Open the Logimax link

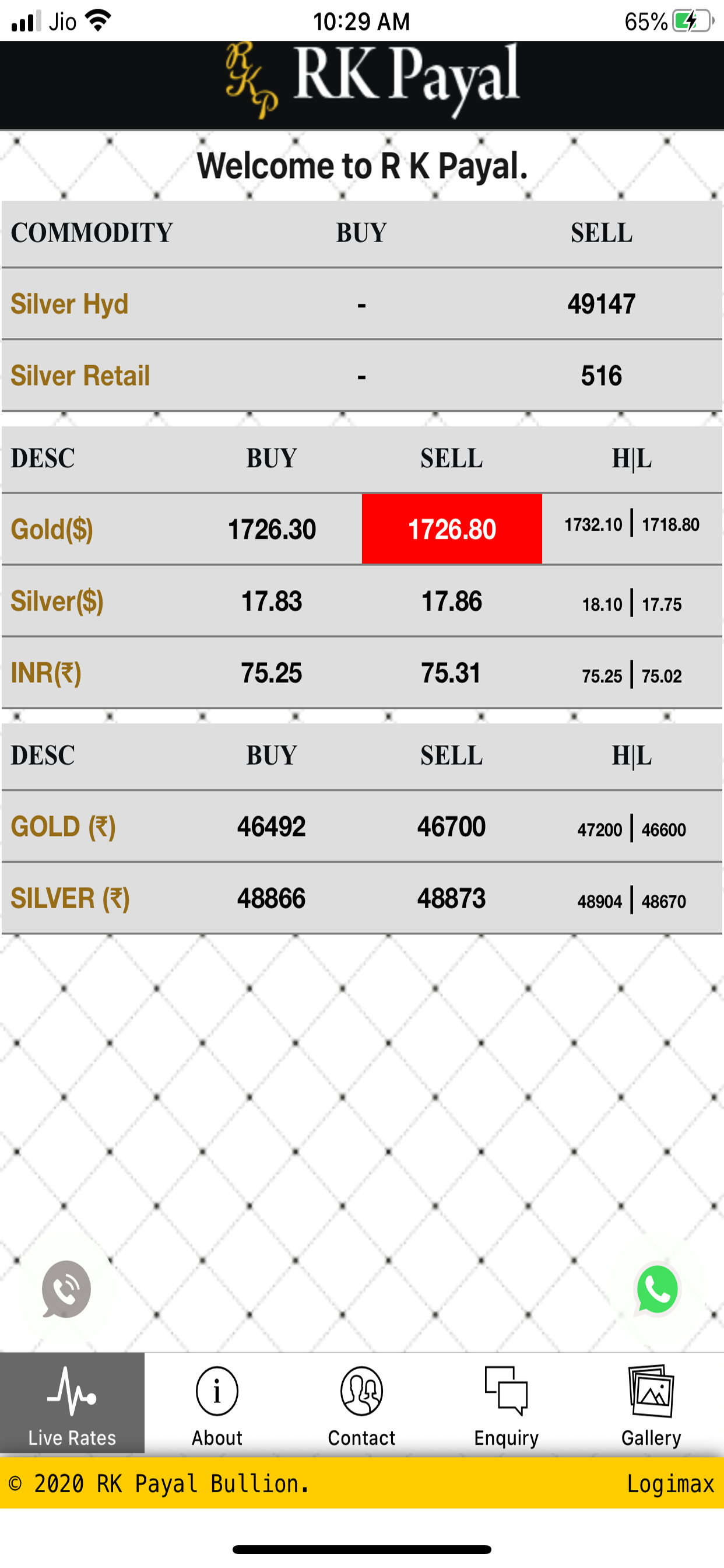(670, 1485)
